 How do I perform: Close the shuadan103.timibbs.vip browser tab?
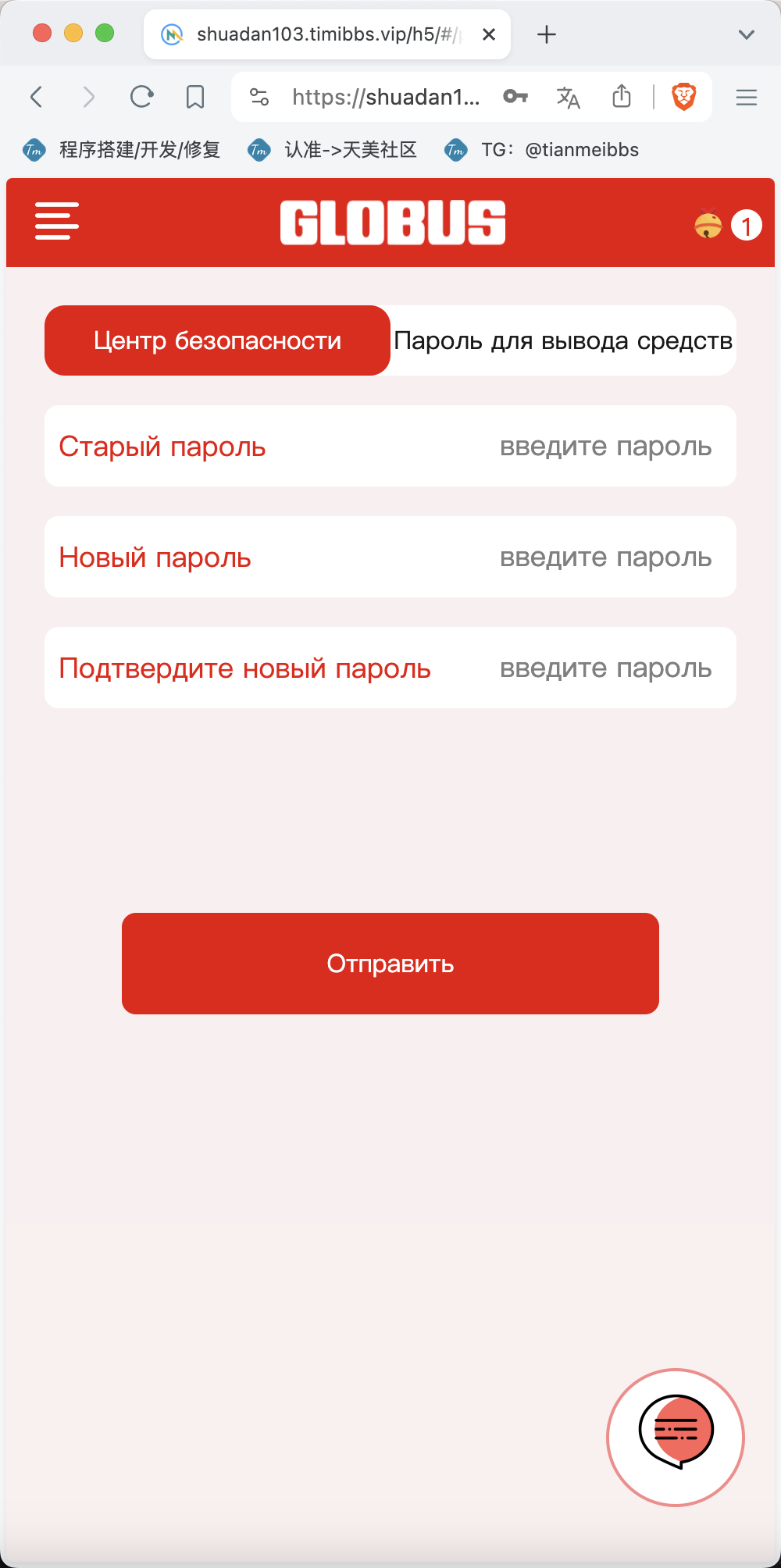[x=489, y=34]
